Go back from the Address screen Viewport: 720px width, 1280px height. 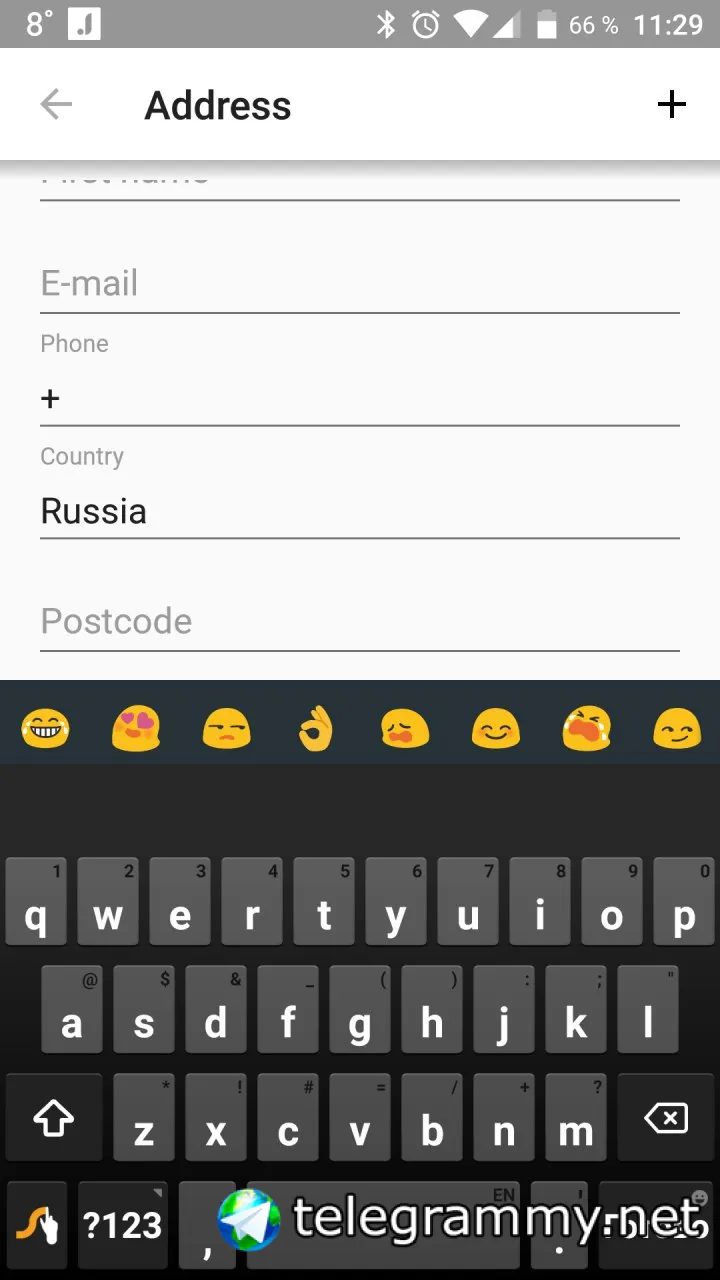(x=56, y=104)
